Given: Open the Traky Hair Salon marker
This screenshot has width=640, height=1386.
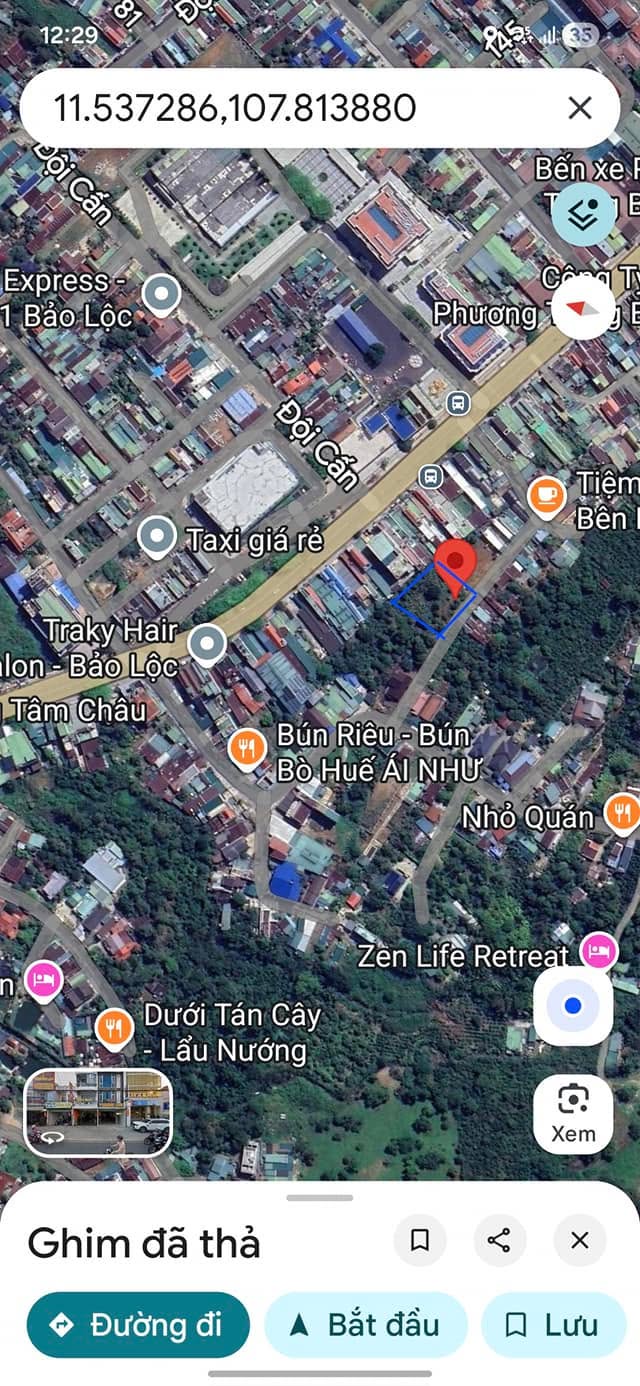Looking at the screenshot, I should [207, 644].
